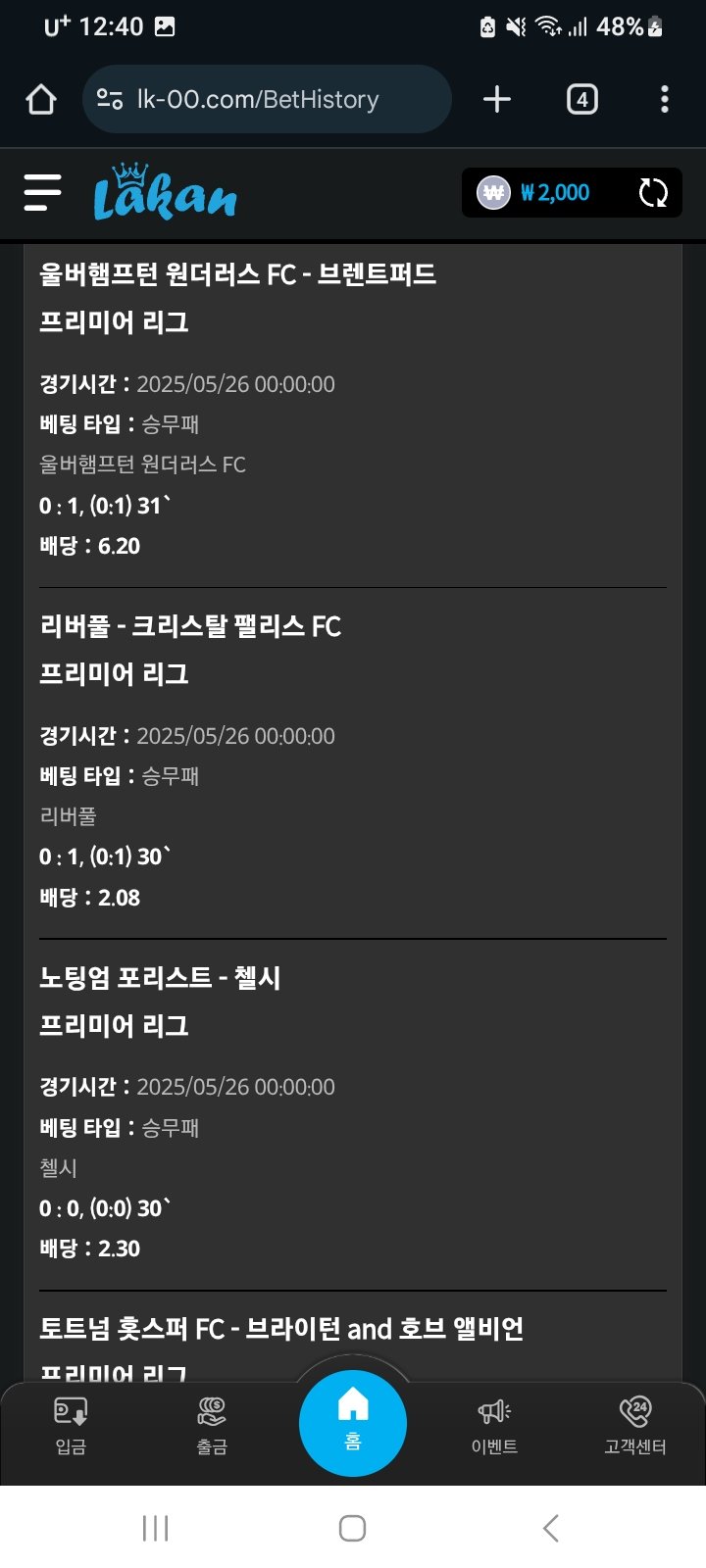This screenshot has height=1568, width=706.
Task: Open the 출금 withdrawal tab
Action: 212,1424
